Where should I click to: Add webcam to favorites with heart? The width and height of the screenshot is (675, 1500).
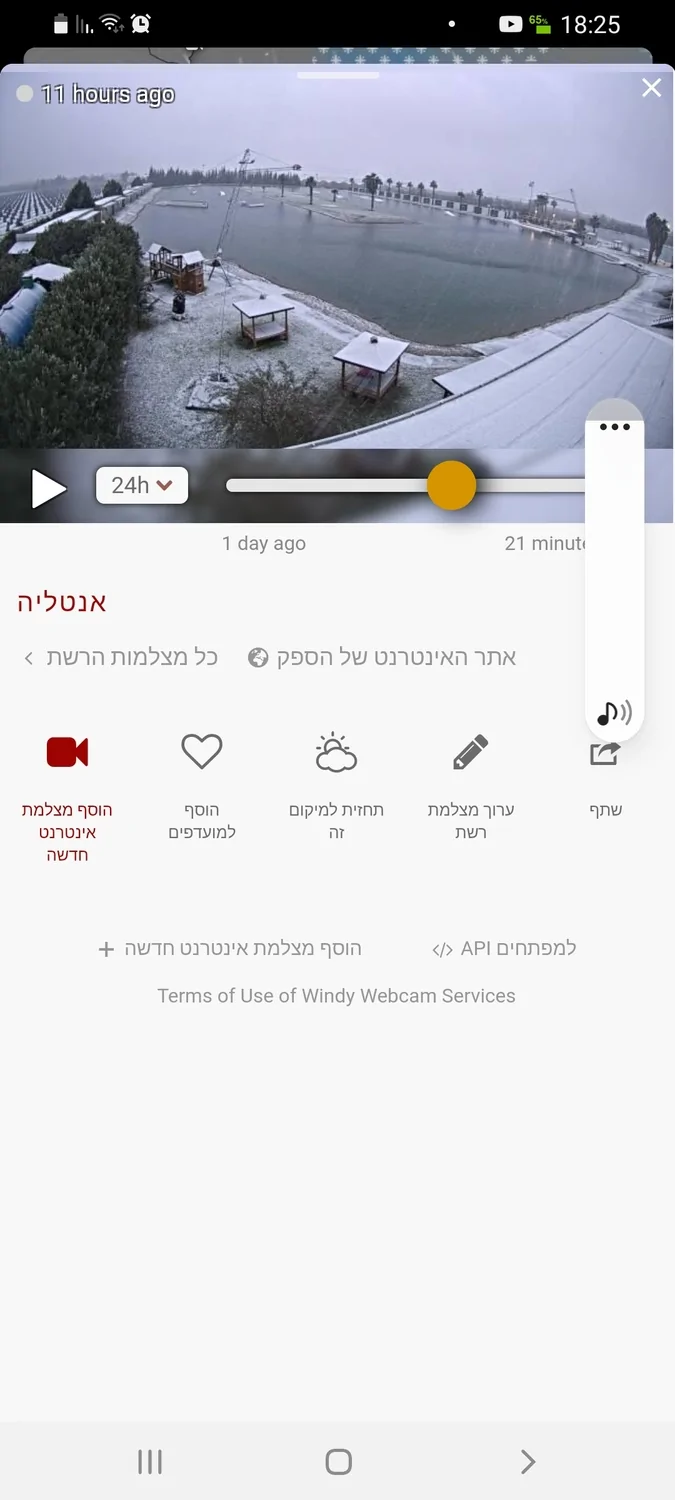201,752
